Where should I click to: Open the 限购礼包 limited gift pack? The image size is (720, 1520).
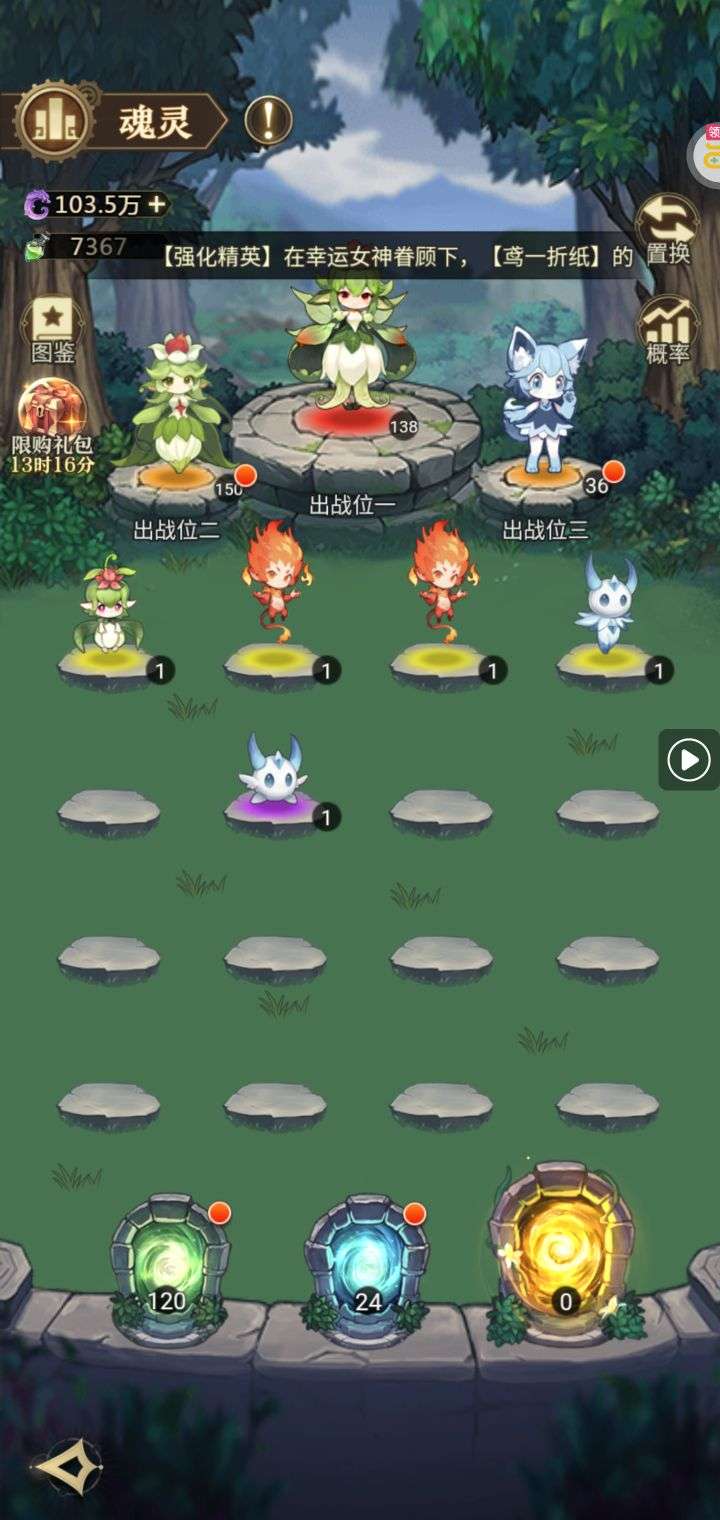pyautogui.click(x=52, y=425)
